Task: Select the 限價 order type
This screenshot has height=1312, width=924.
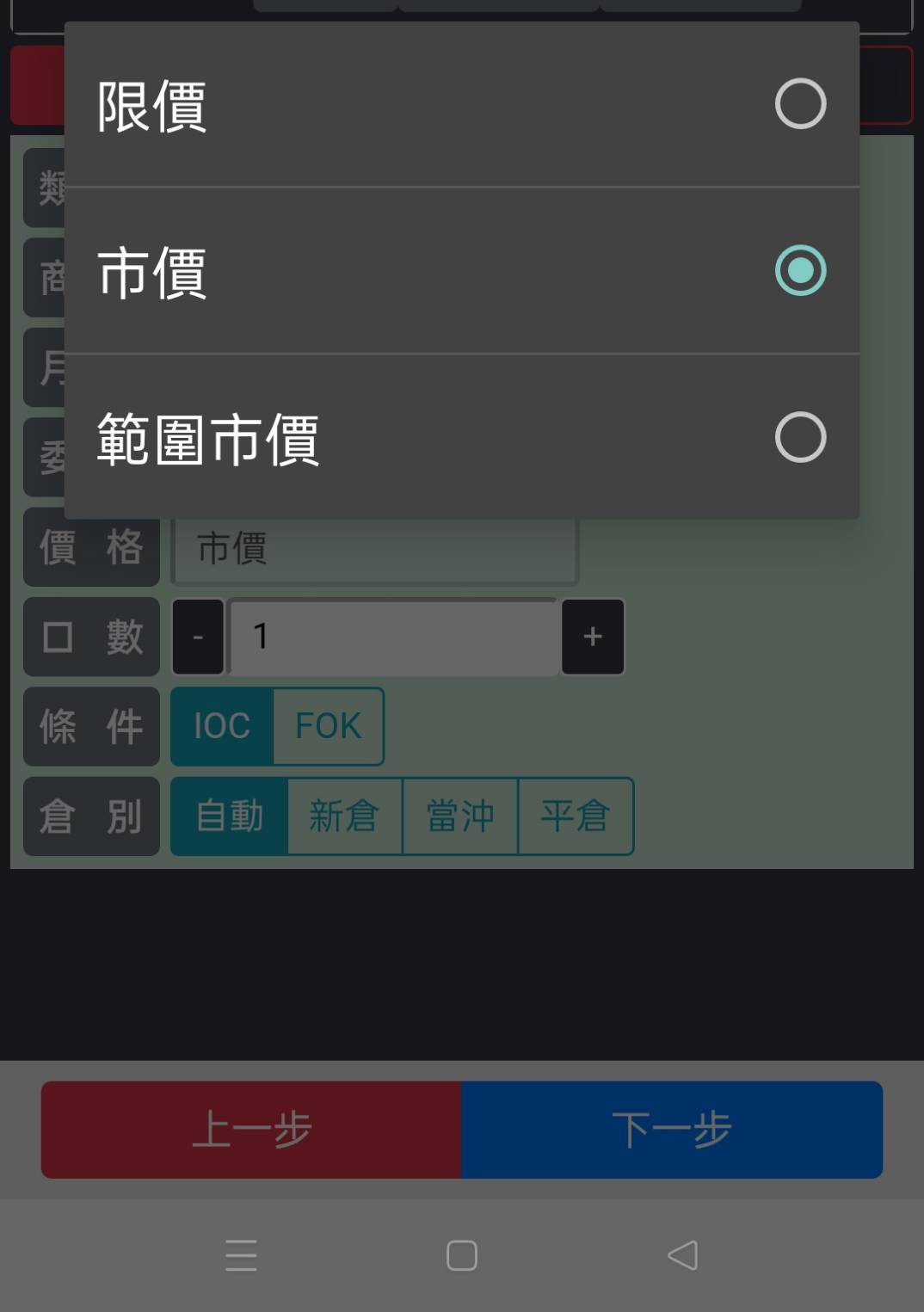Action: (x=461, y=105)
